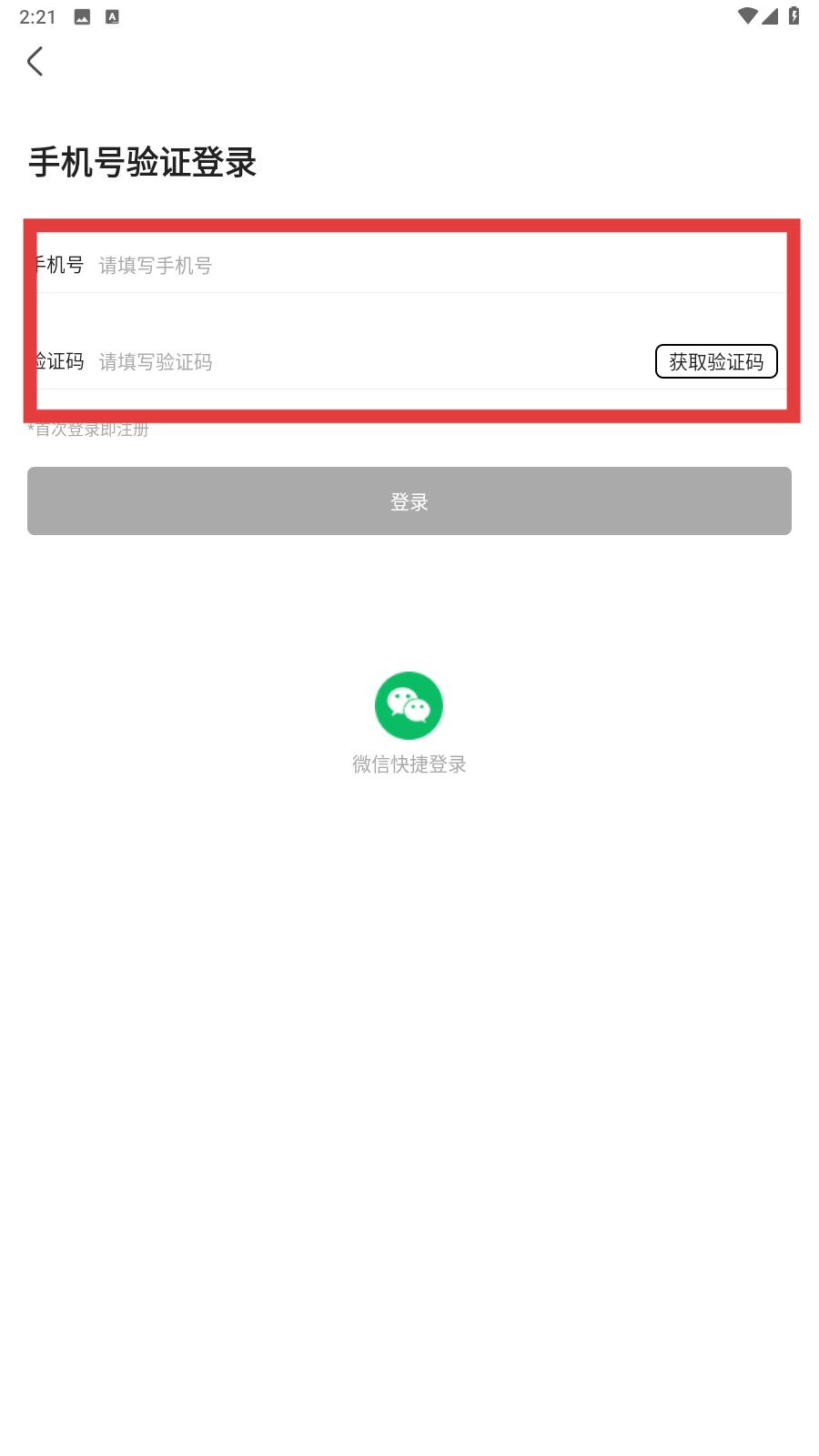Log in quickly with the WeChat icon
The width and height of the screenshot is (819, 1456).
click(x=409, y=705)
